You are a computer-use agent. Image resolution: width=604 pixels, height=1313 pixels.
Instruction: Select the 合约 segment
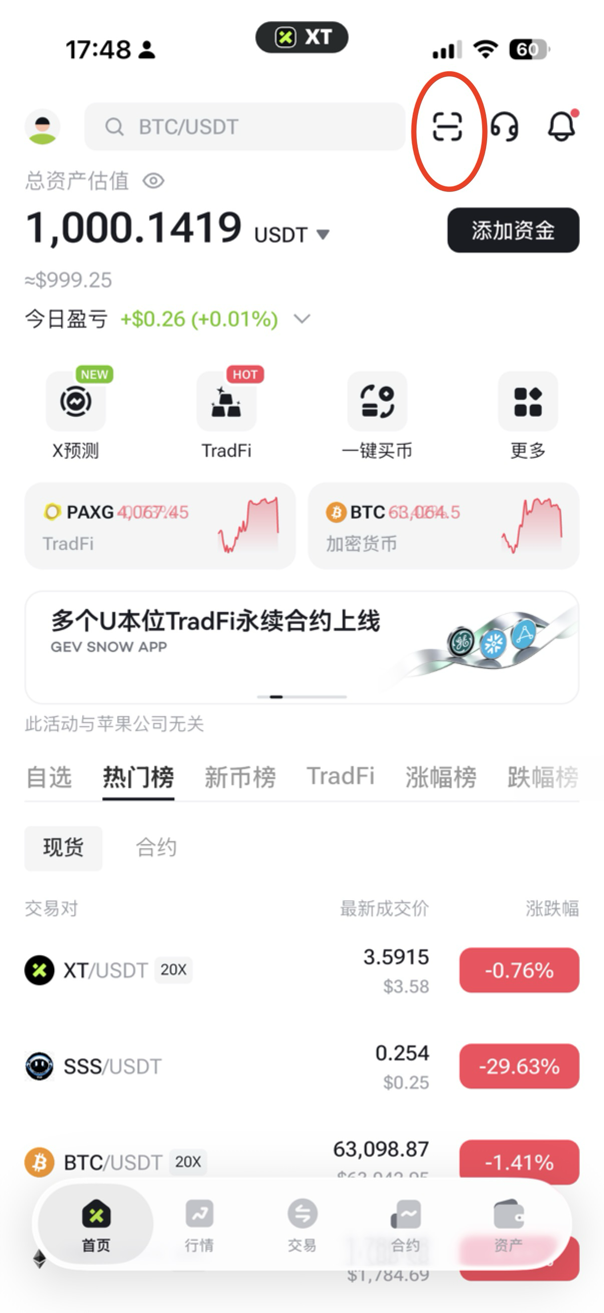coord(156,848)
